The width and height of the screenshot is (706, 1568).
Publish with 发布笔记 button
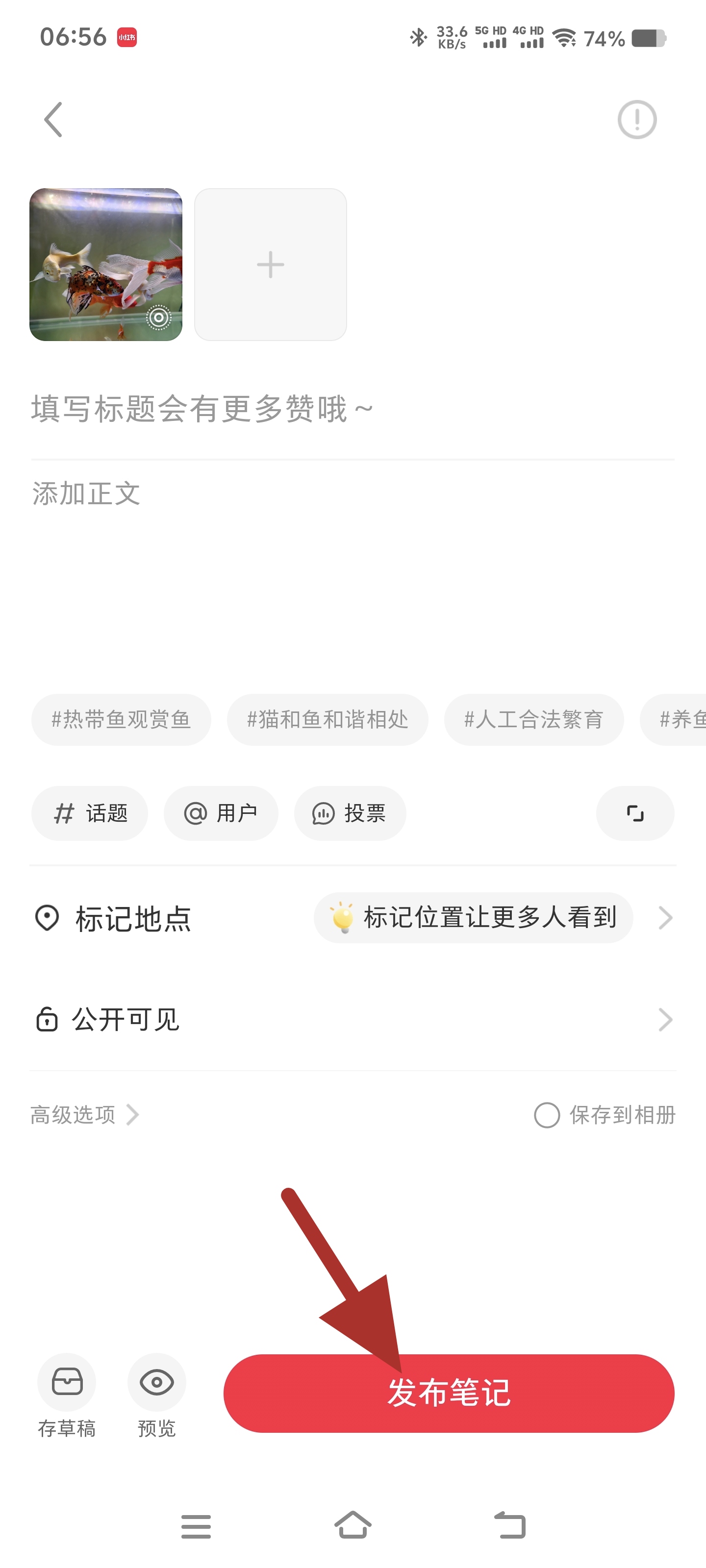pos(449,1393)
